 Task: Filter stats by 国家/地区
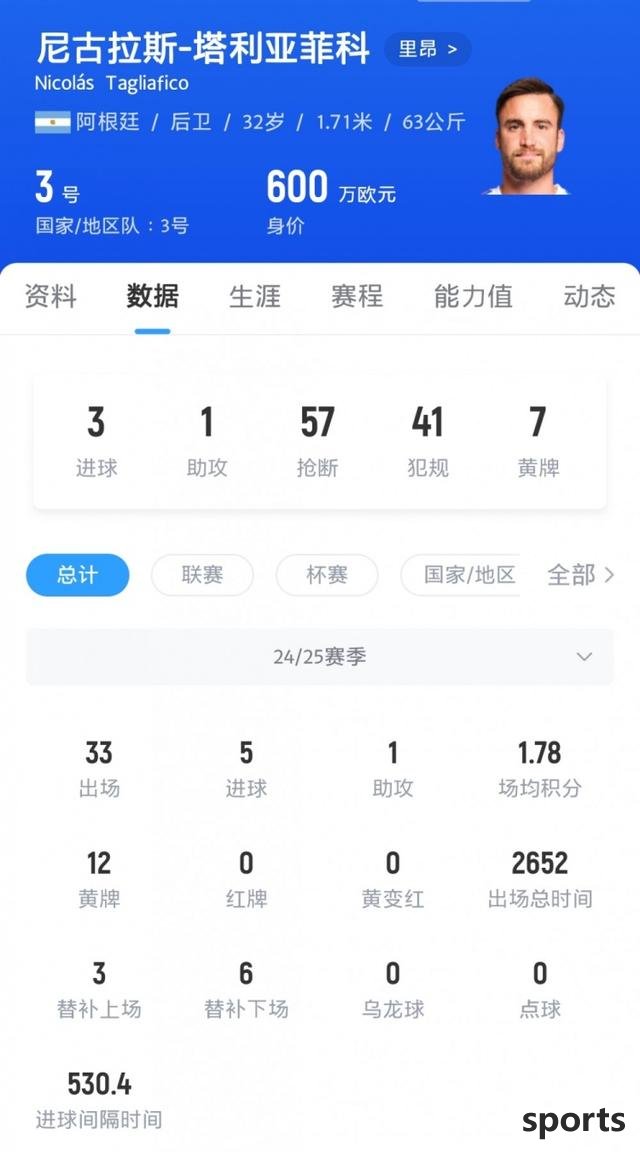coord(462,575)
